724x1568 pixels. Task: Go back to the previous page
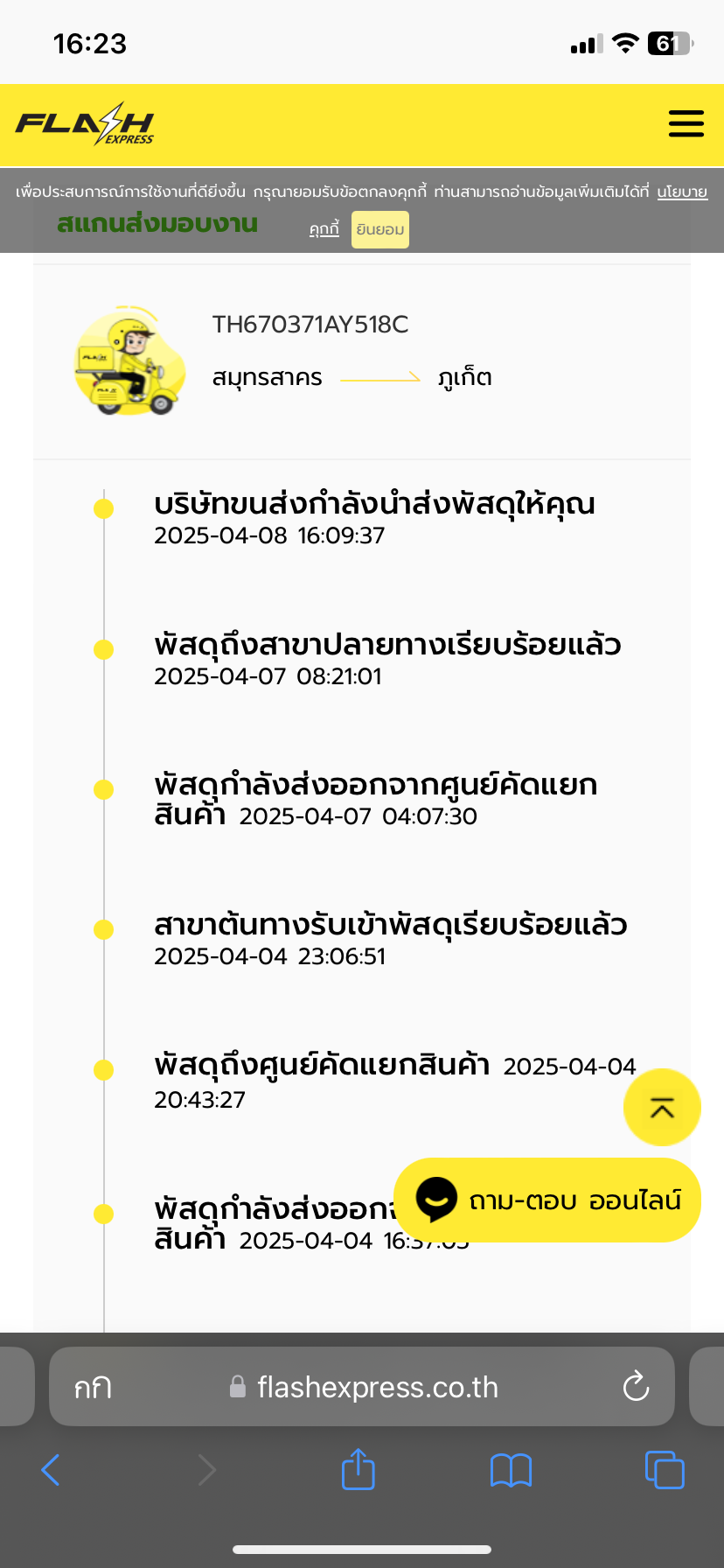click(51, 1470)
